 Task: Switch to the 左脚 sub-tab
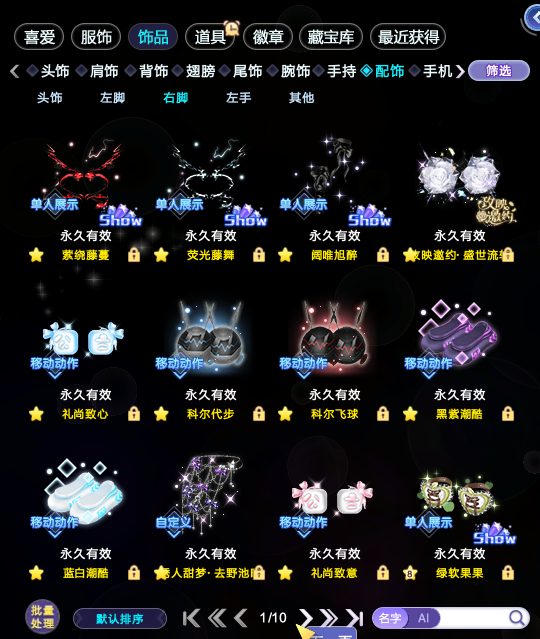(x=112, y=98)
